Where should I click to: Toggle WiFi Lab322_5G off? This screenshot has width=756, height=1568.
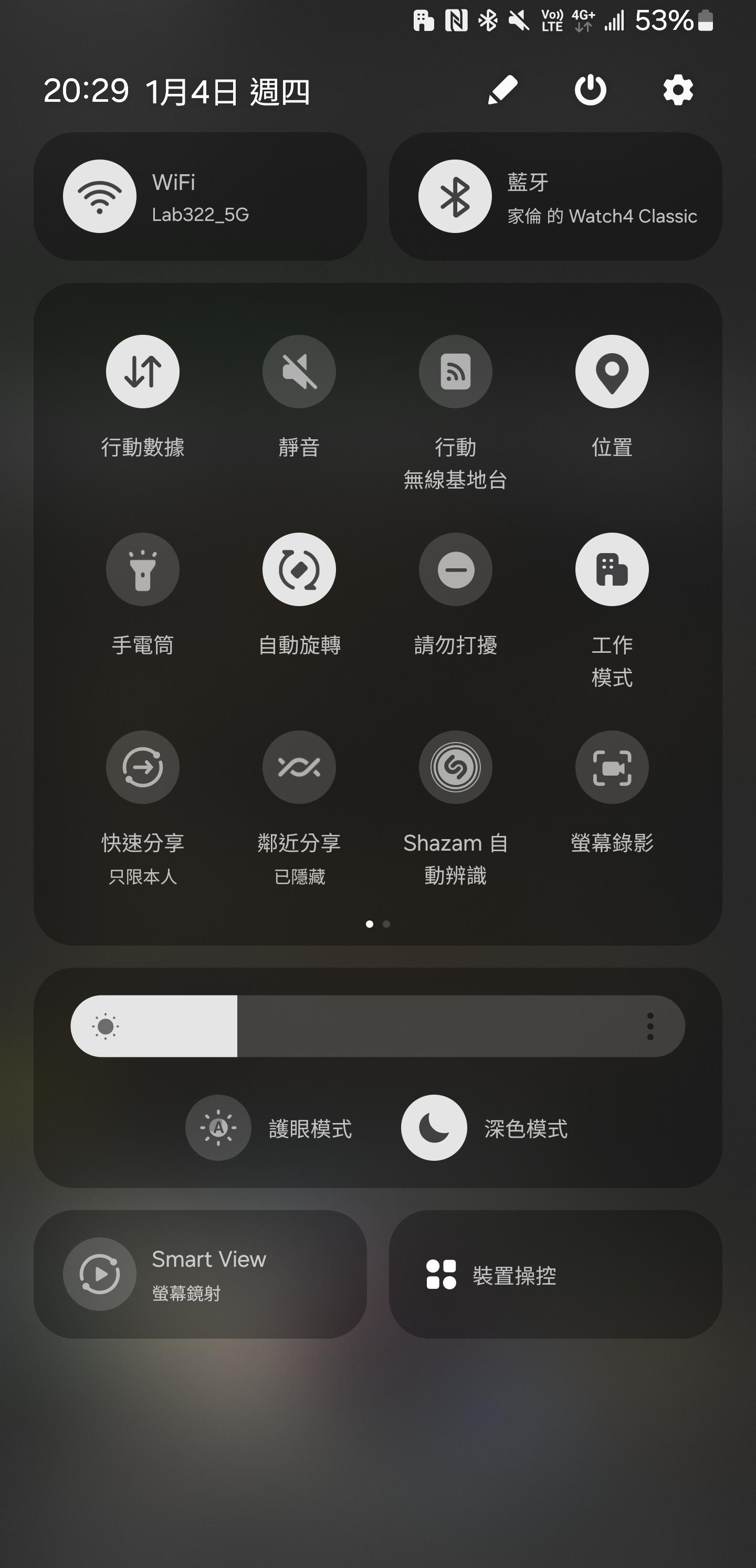(x=100, y=196)
